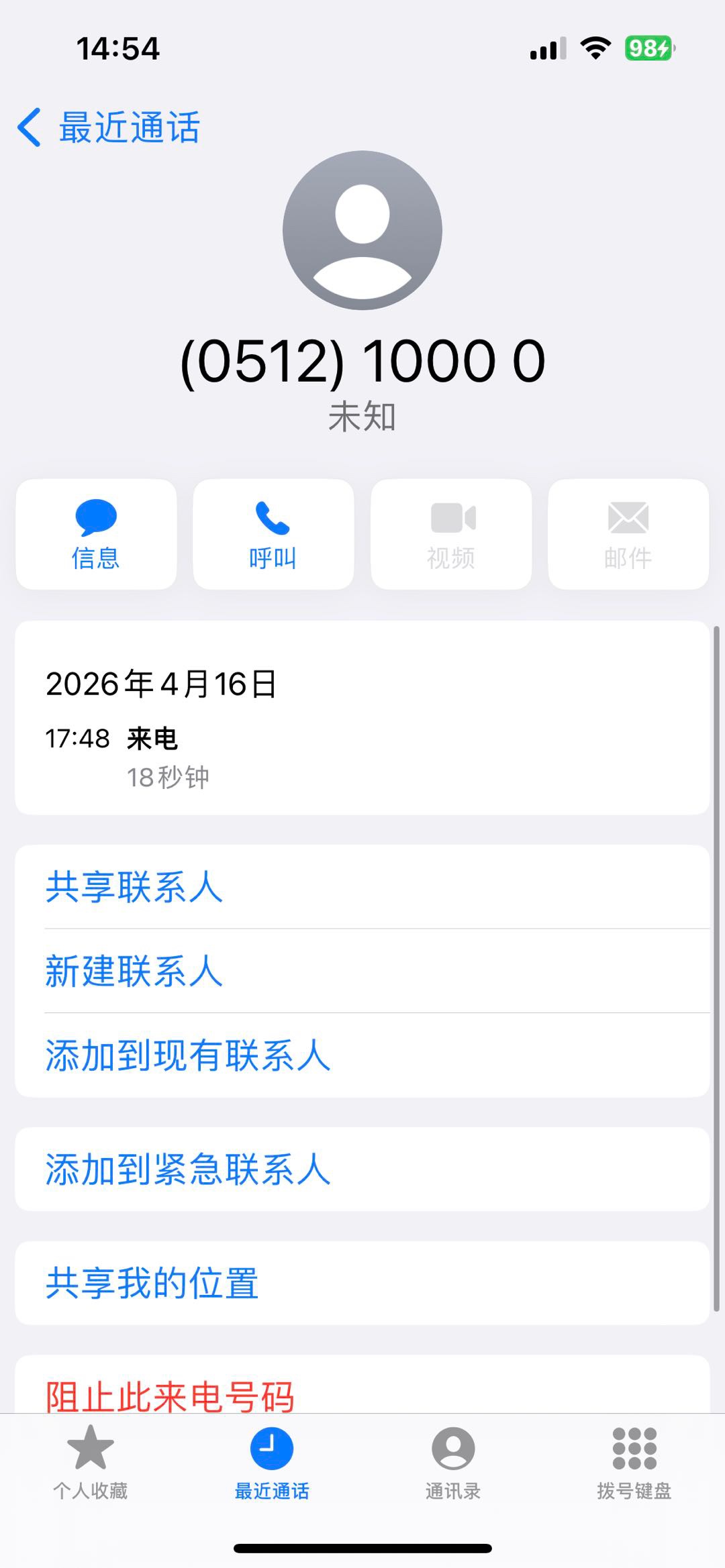Send a message via 信息 button

(x=96, y=535)
